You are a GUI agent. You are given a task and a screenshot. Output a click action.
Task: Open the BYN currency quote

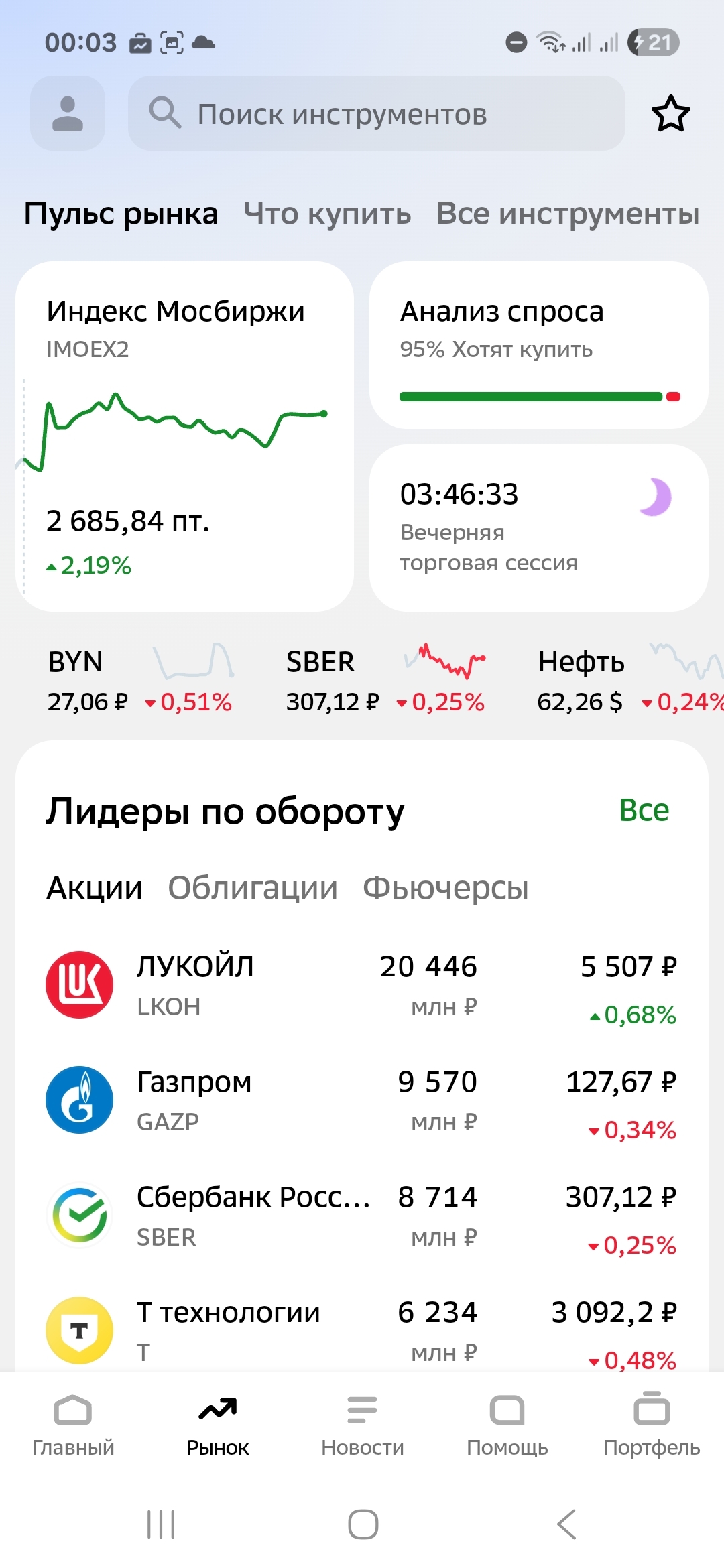(139, 681)
